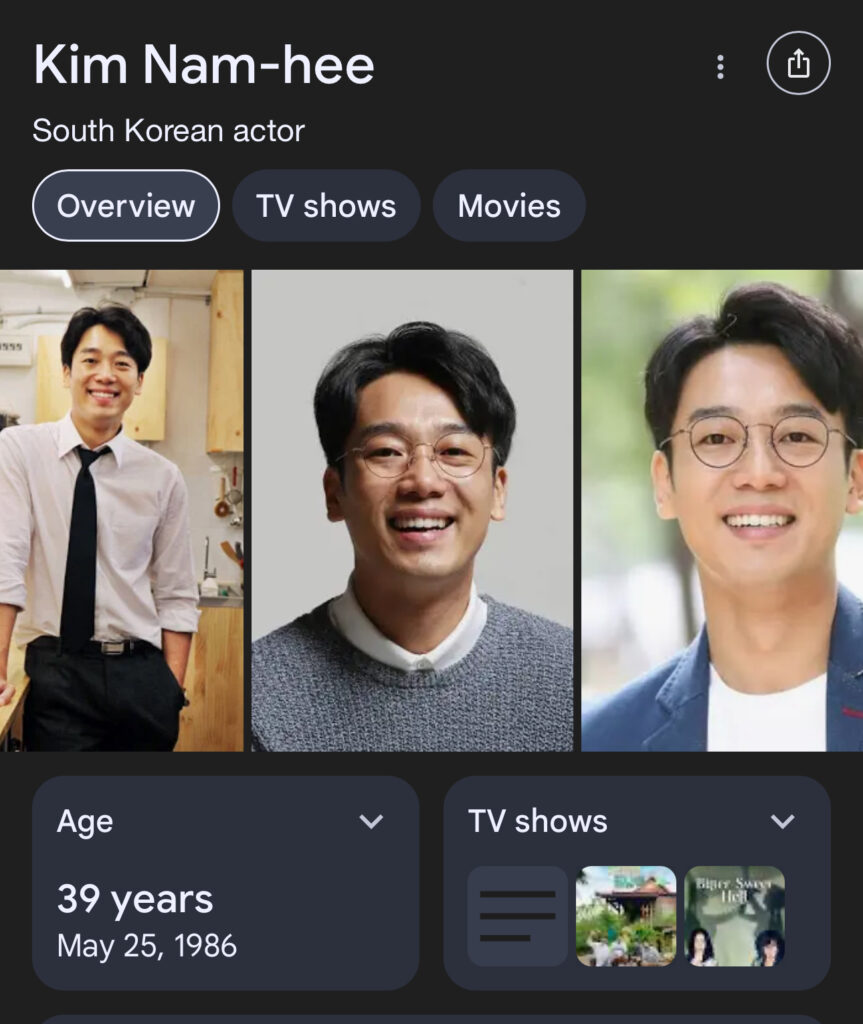Open the photo of man in black tie
Screen dimensions: 863x1024
120,510
